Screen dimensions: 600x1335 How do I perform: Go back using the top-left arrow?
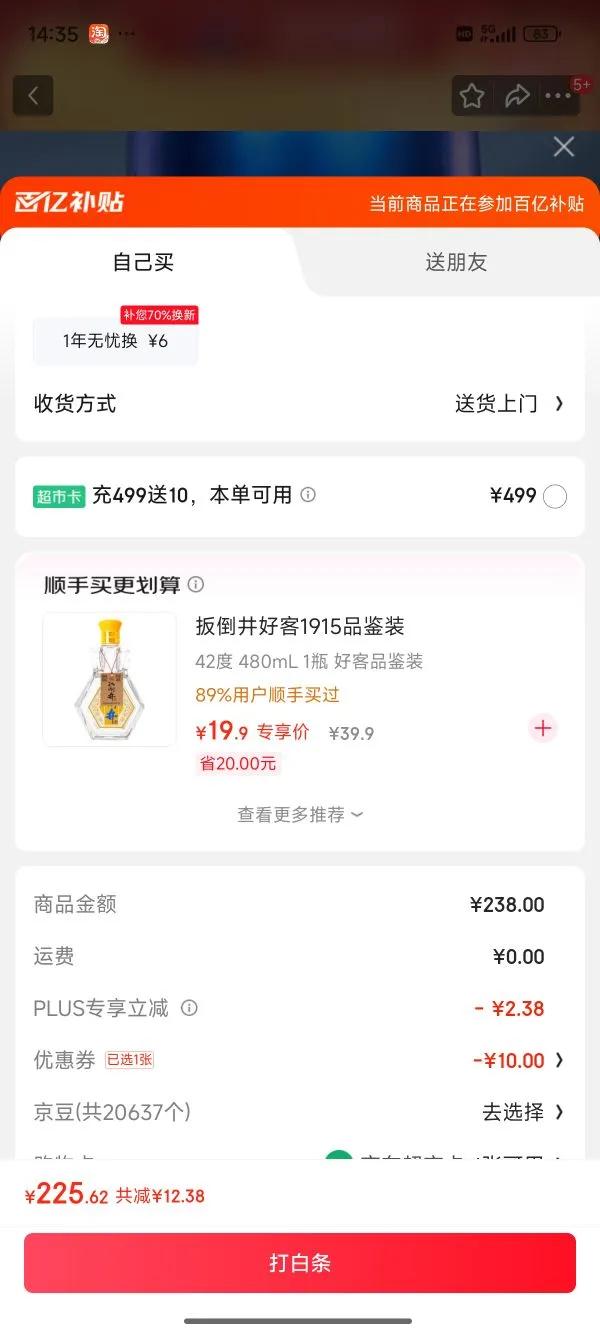[x=33, y=96]
